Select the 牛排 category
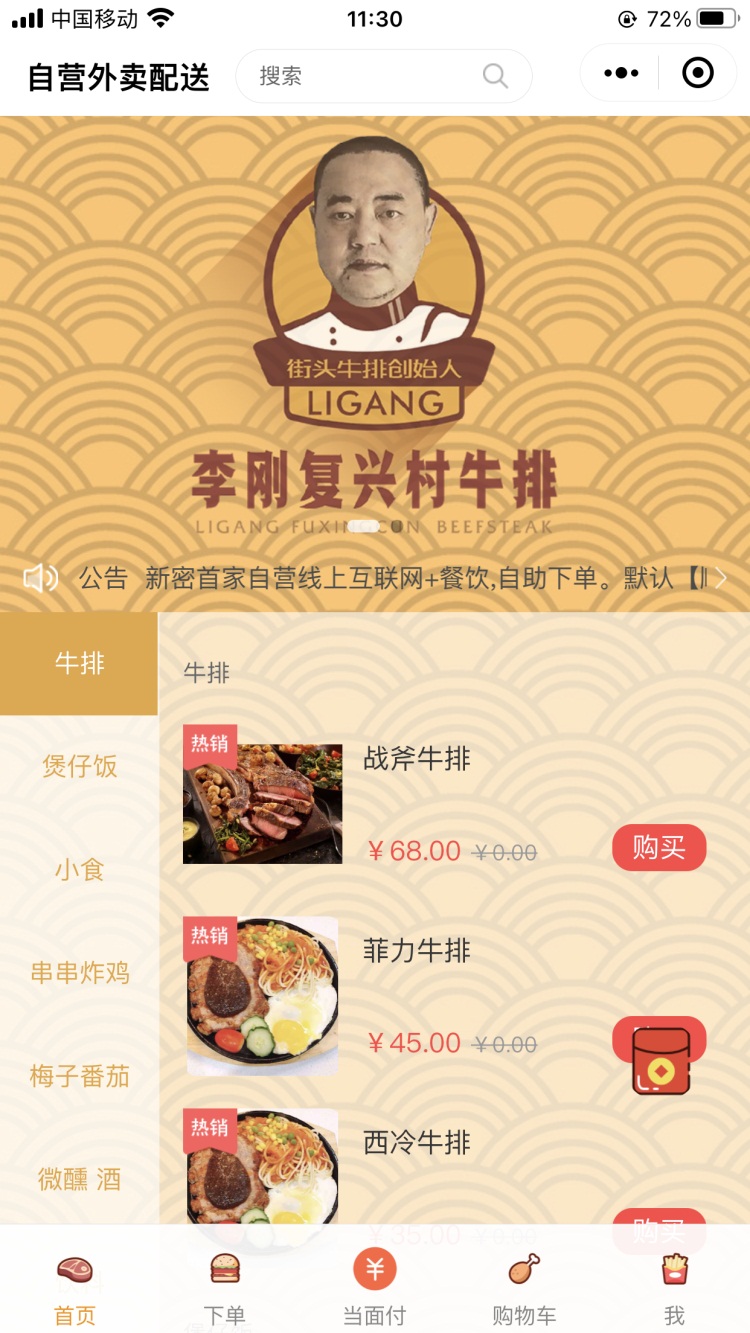The width and height of the screenshot is (750, 1333). [x=79, y=663]
